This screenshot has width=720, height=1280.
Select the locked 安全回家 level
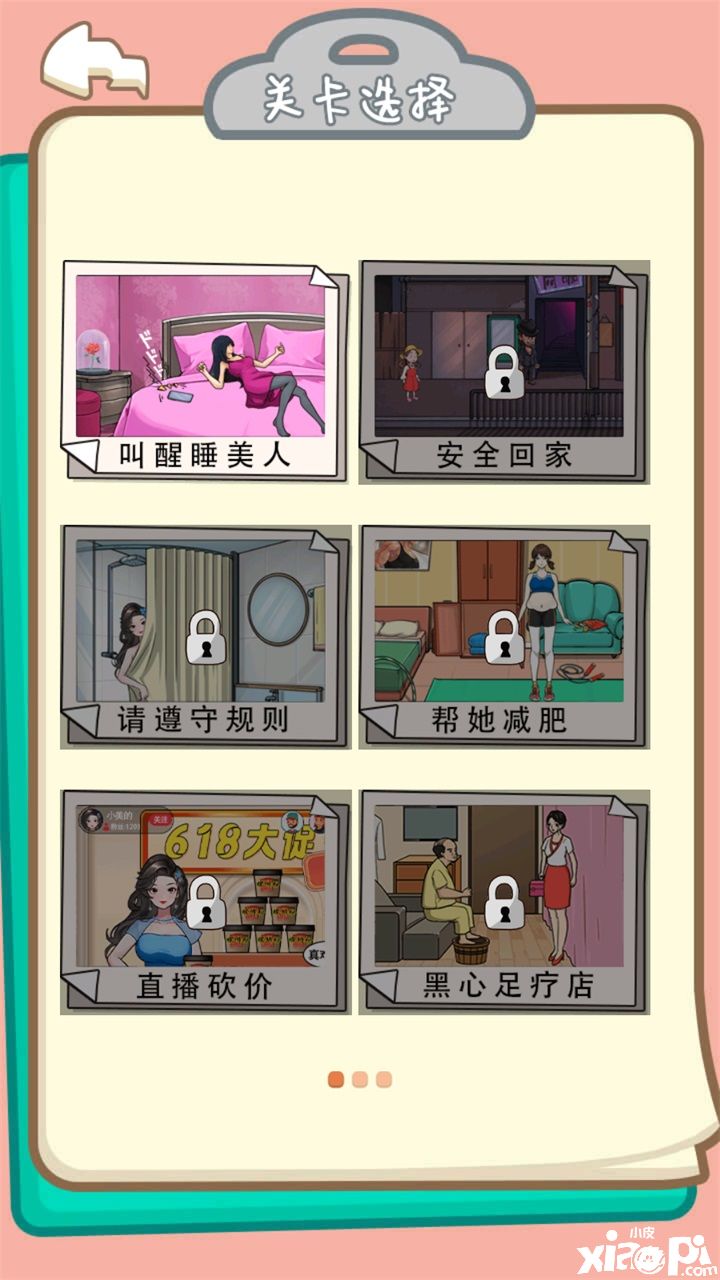click(504, 372)
